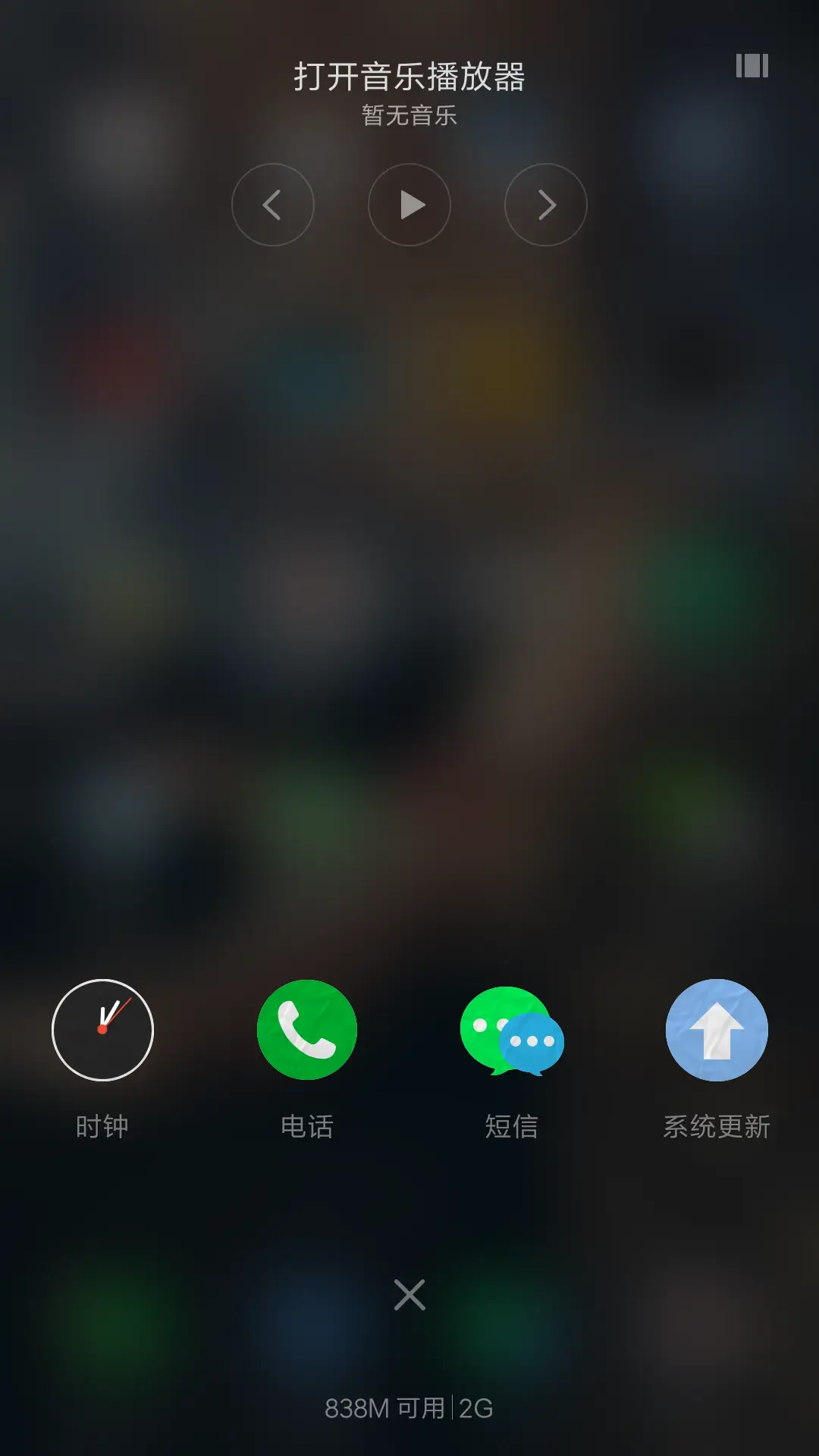Switch the recent apps view layout

[x=752, y=66]
